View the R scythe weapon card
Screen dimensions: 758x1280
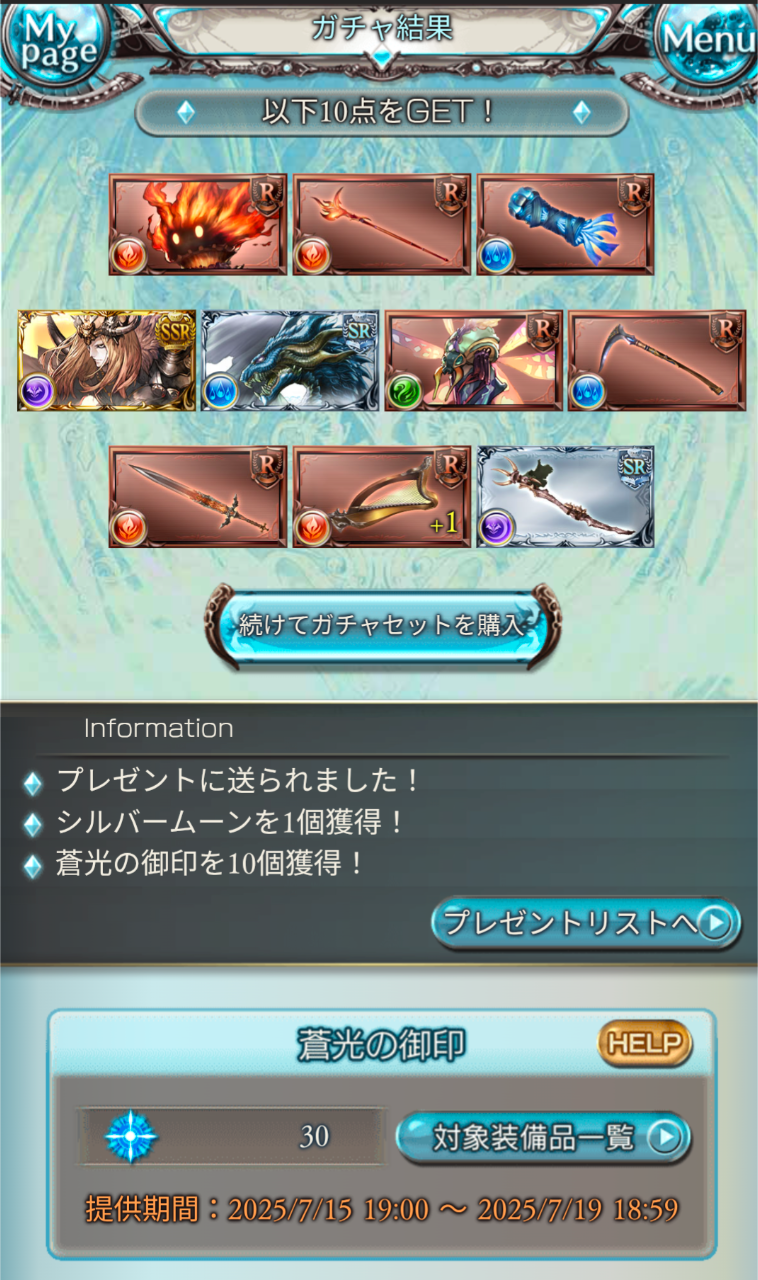tap(657, 361)
